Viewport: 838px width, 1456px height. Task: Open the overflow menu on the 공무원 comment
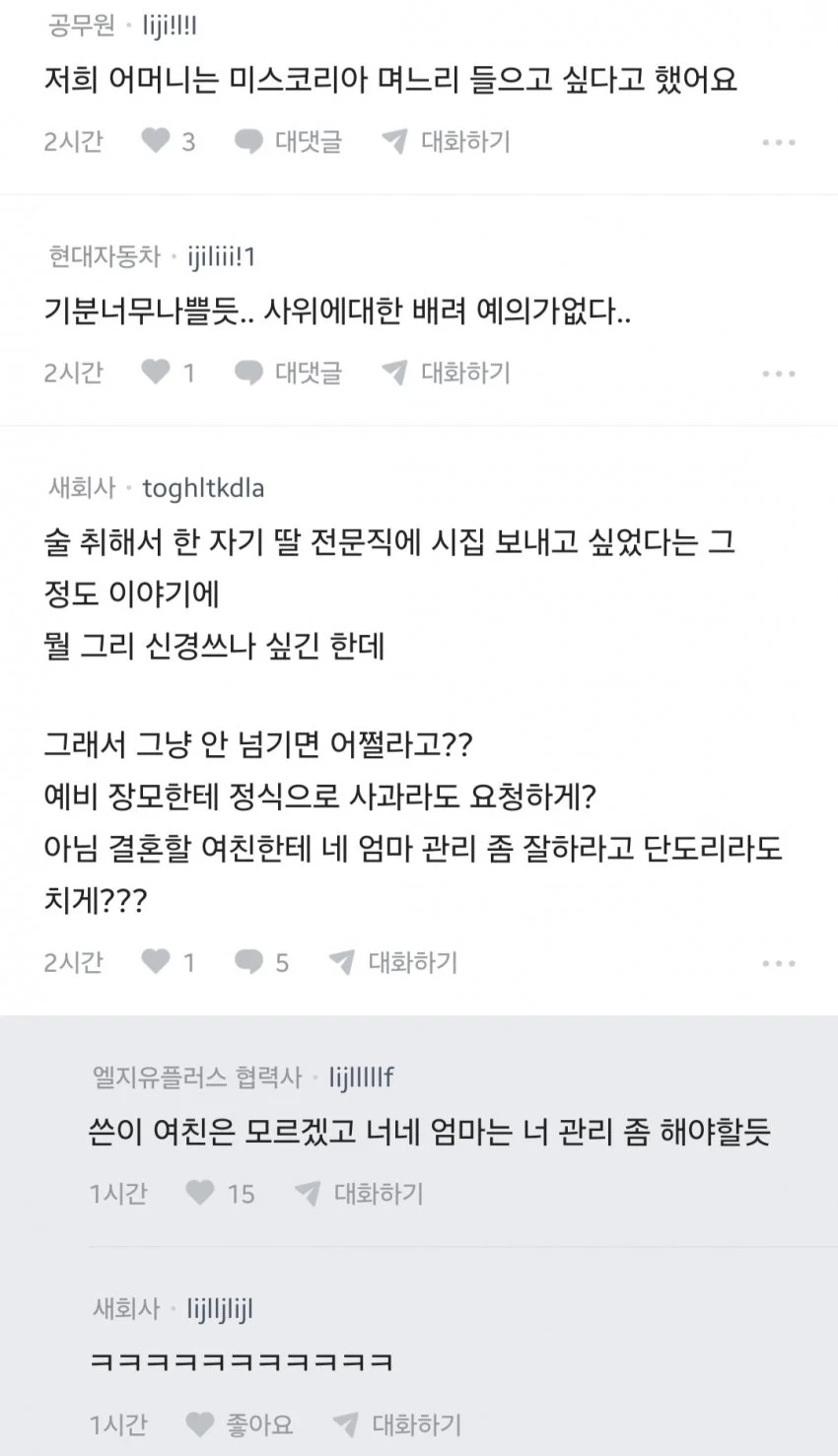click(778, 143)
